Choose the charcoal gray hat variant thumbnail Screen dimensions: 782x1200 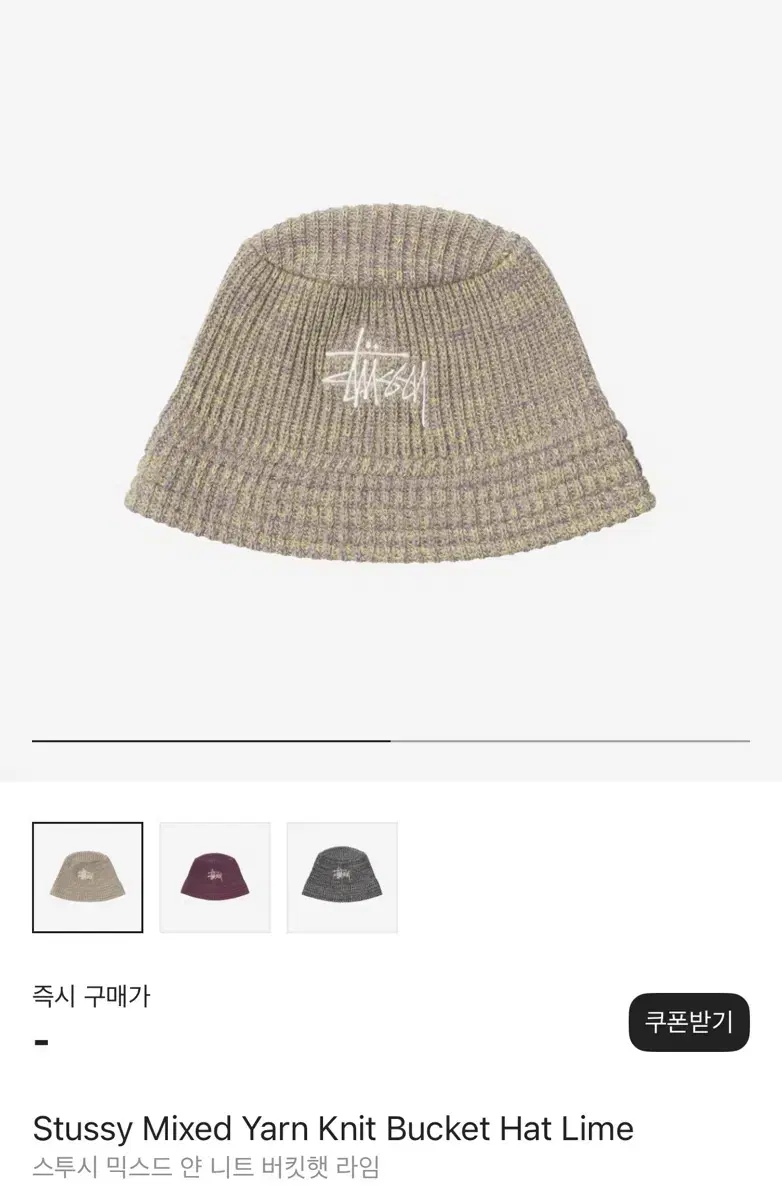point(342,876)
